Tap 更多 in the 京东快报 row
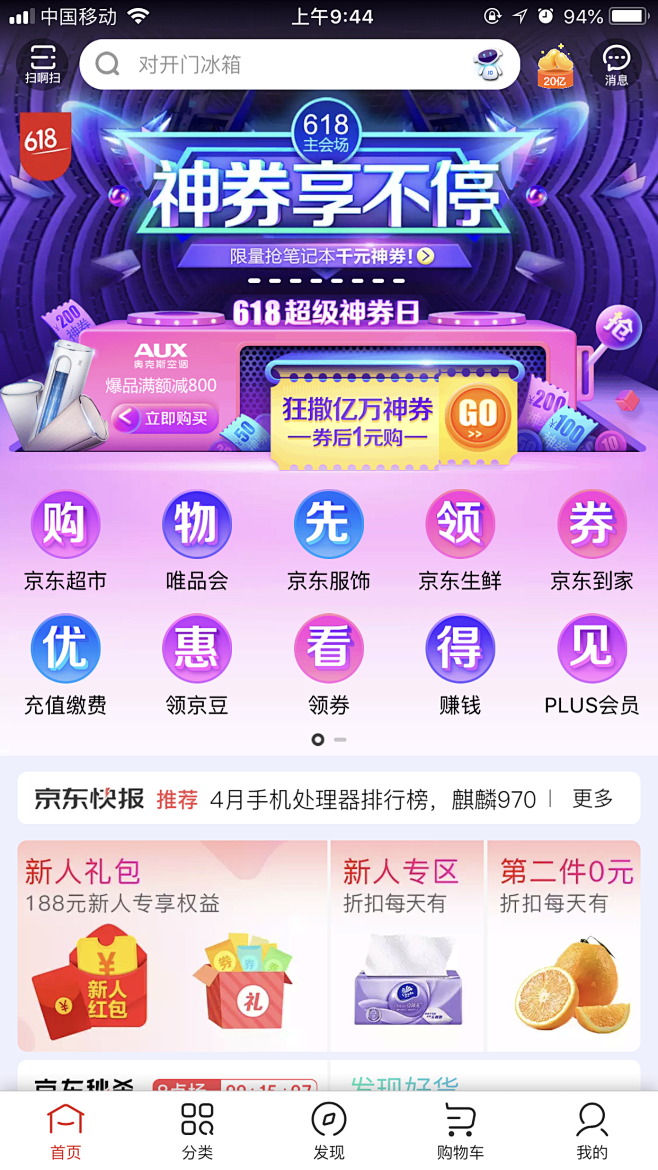This screenshot has height=1170, width=658. 592,799
